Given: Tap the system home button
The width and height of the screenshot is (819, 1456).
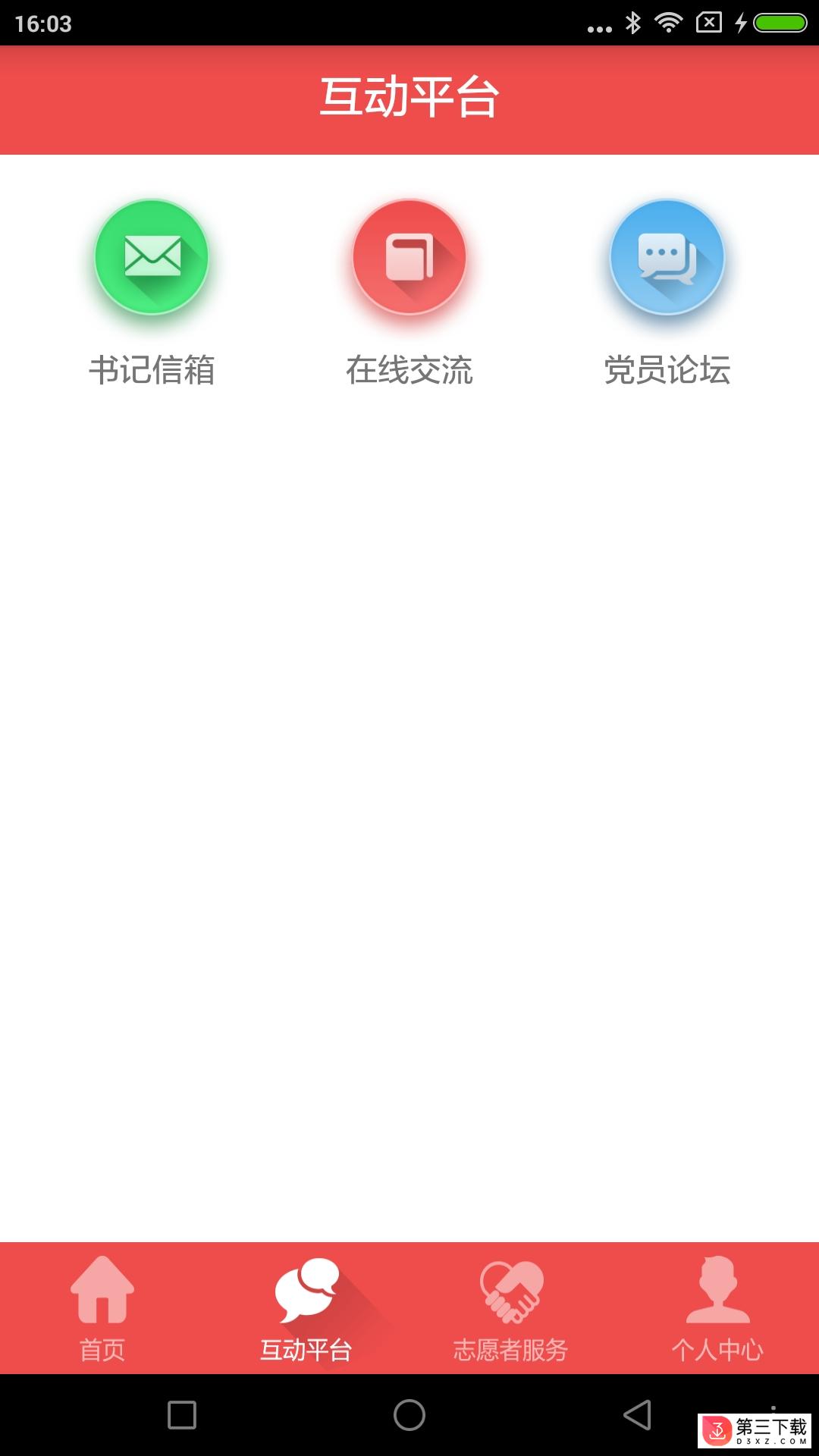Looking at the screenshot, I should tap(409, 1415).
